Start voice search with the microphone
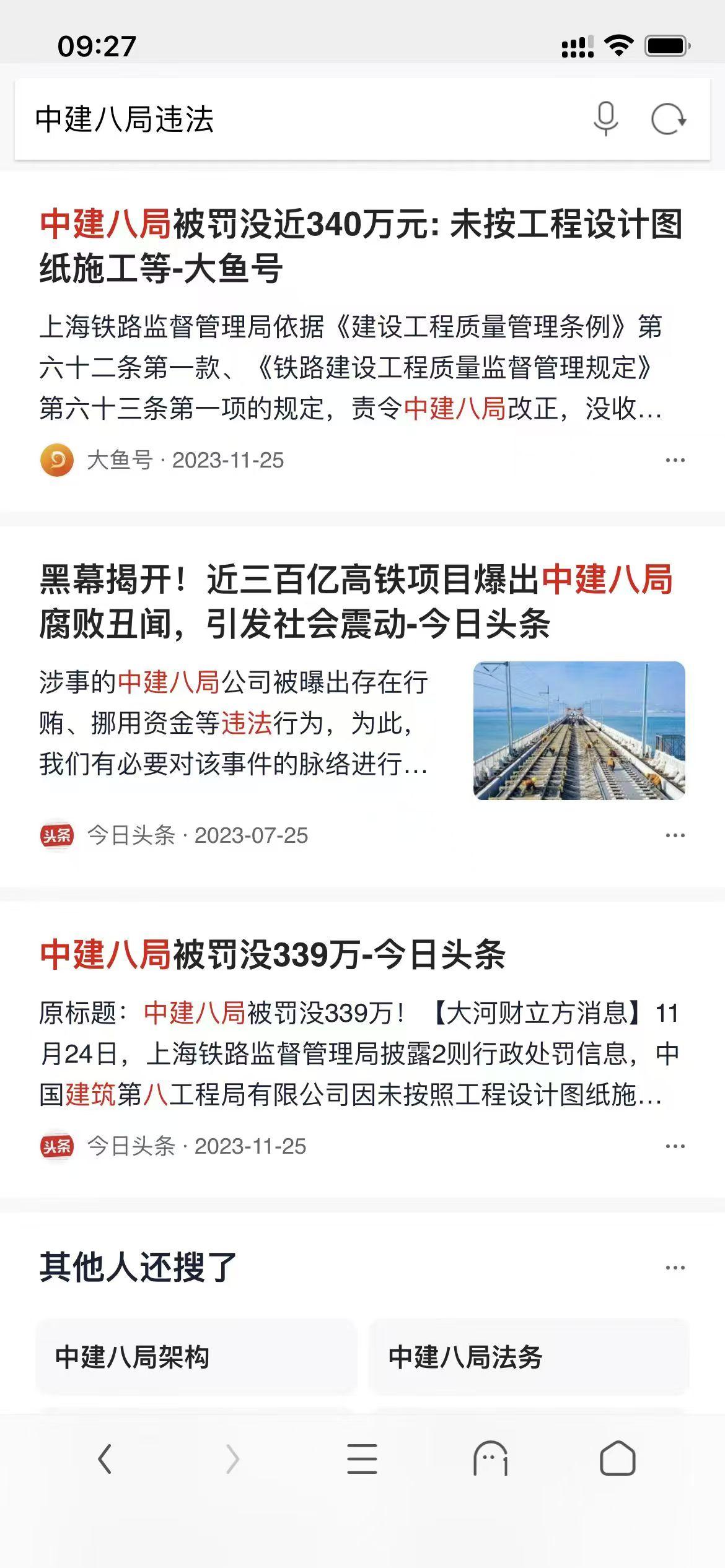This screenshot has height=1568, width=725. click(605, 118)
